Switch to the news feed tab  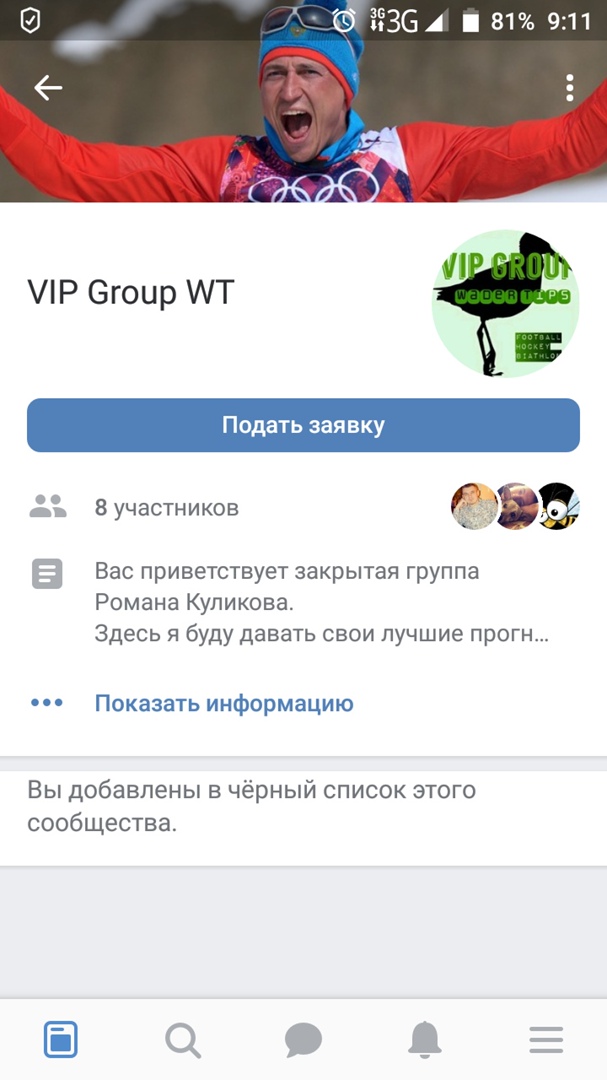(61, 1041)
